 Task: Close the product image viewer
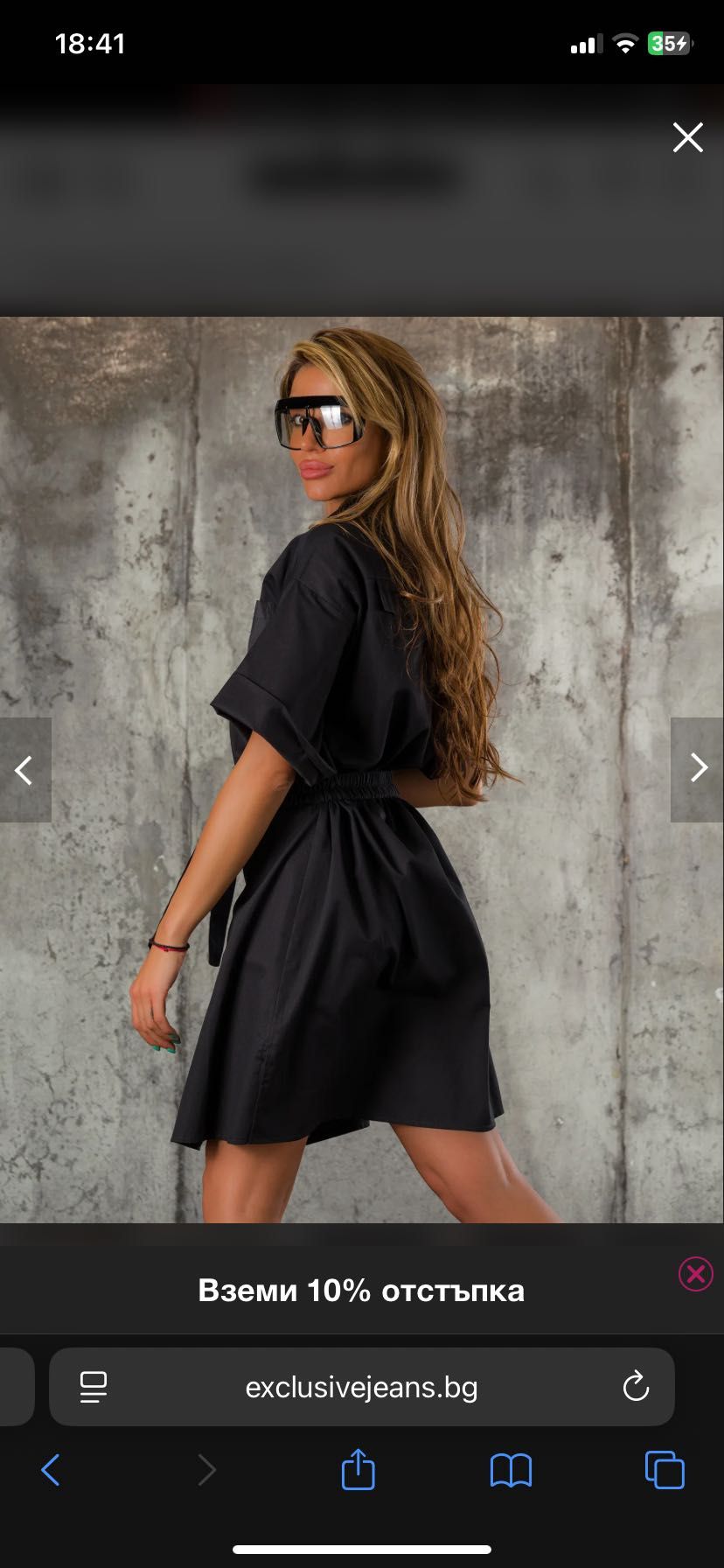tap(687, 137)
